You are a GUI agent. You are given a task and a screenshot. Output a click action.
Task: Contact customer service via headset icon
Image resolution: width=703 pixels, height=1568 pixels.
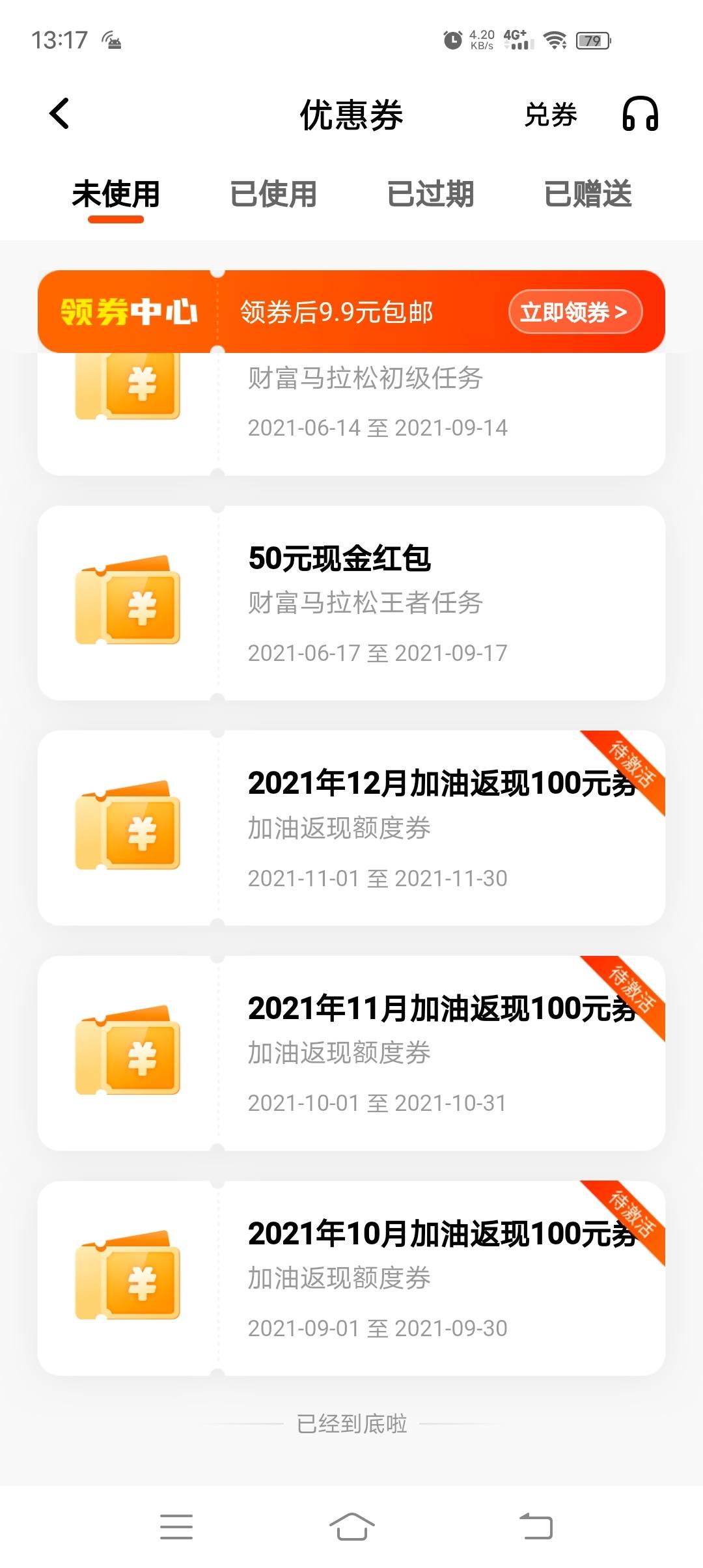point(641,114)
